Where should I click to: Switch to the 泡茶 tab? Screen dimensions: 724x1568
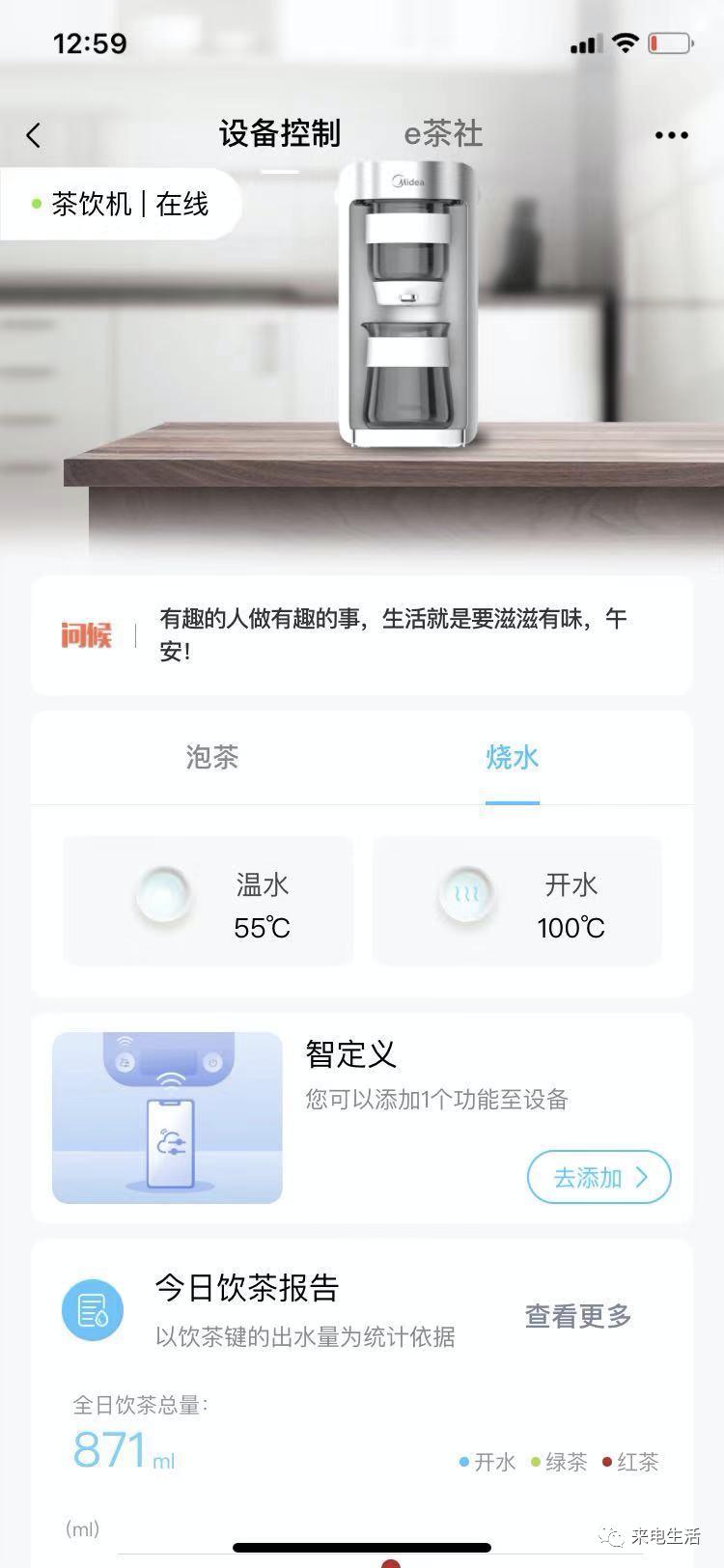(211, 759)
